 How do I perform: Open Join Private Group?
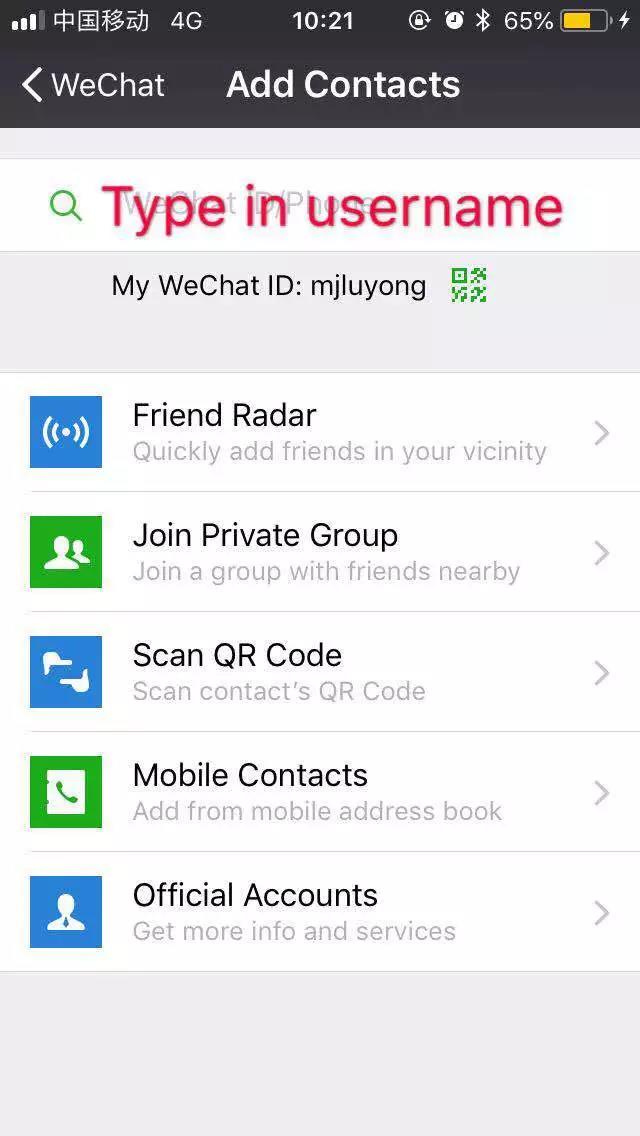click(x=320, y=552)
